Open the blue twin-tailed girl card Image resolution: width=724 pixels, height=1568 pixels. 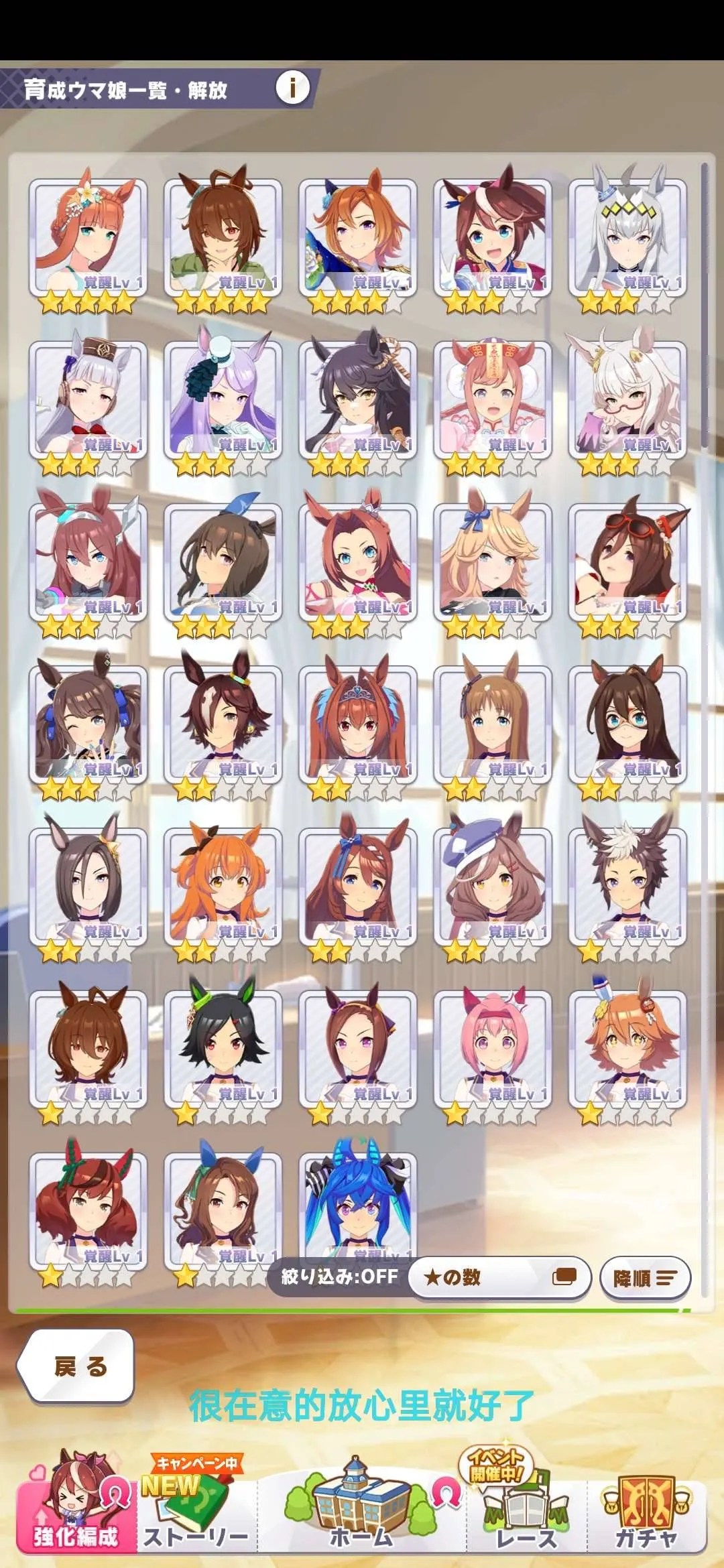pyautogui.click(x=357, y=1206)
